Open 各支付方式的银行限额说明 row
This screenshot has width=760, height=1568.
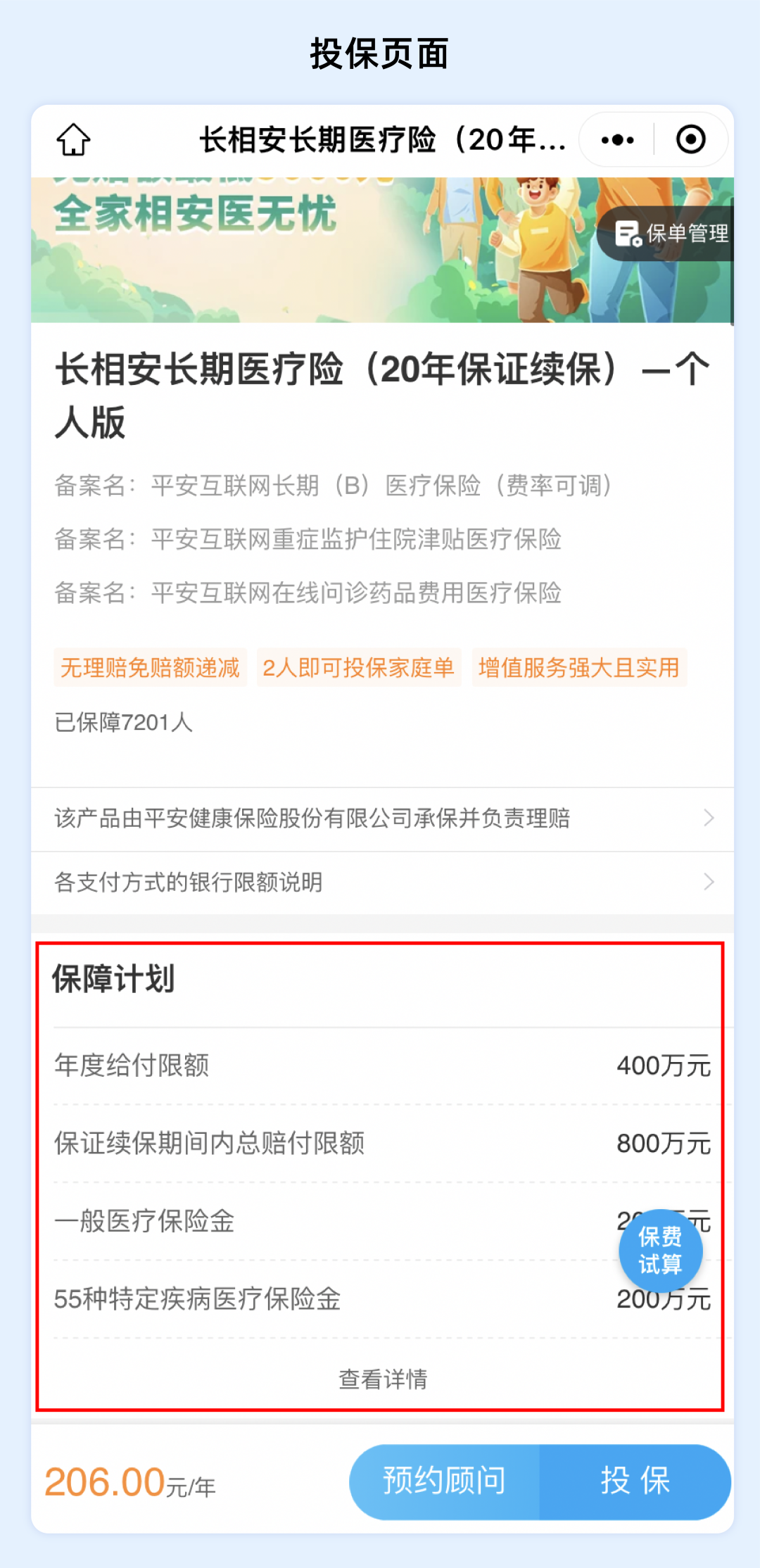pos(383,883)
